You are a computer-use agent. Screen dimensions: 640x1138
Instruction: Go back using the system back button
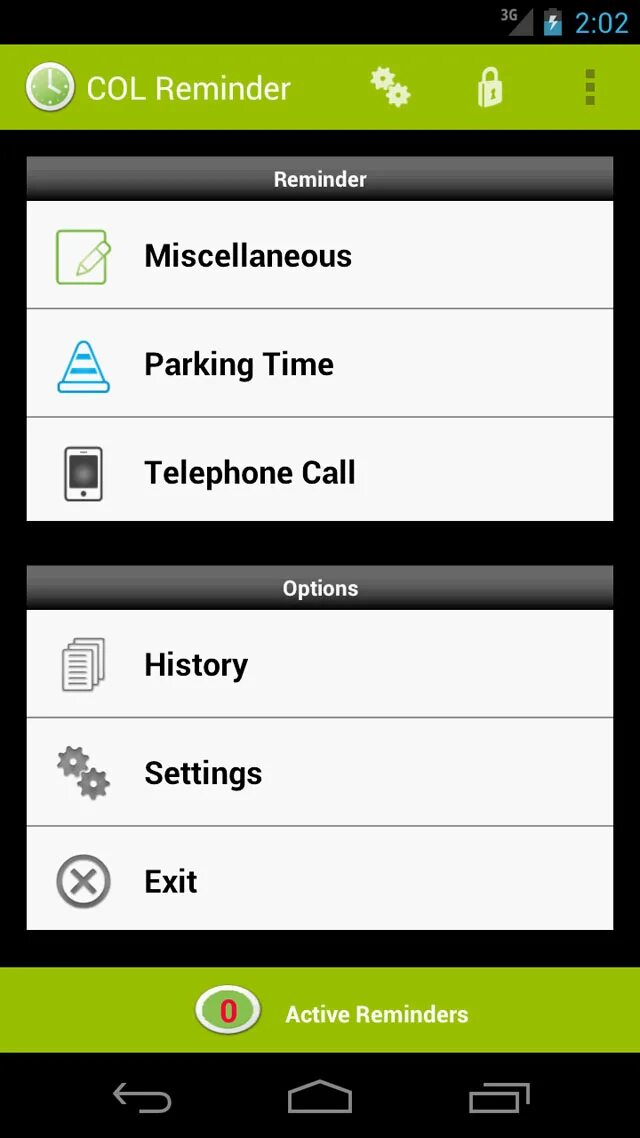pos(142,1098)
